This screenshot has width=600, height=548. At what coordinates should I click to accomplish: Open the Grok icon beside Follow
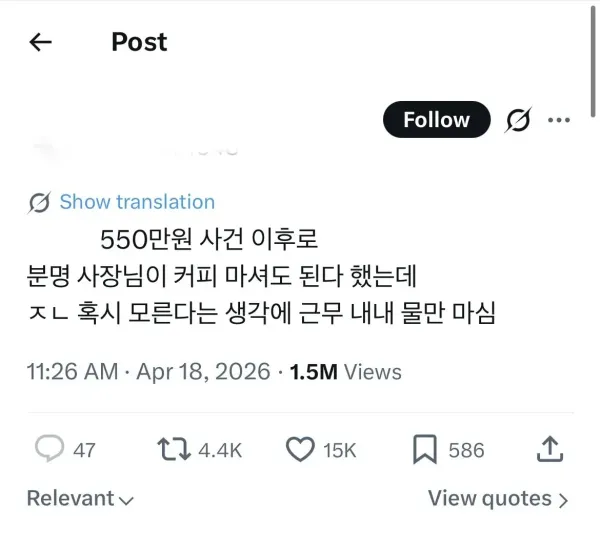pos(518,120)
